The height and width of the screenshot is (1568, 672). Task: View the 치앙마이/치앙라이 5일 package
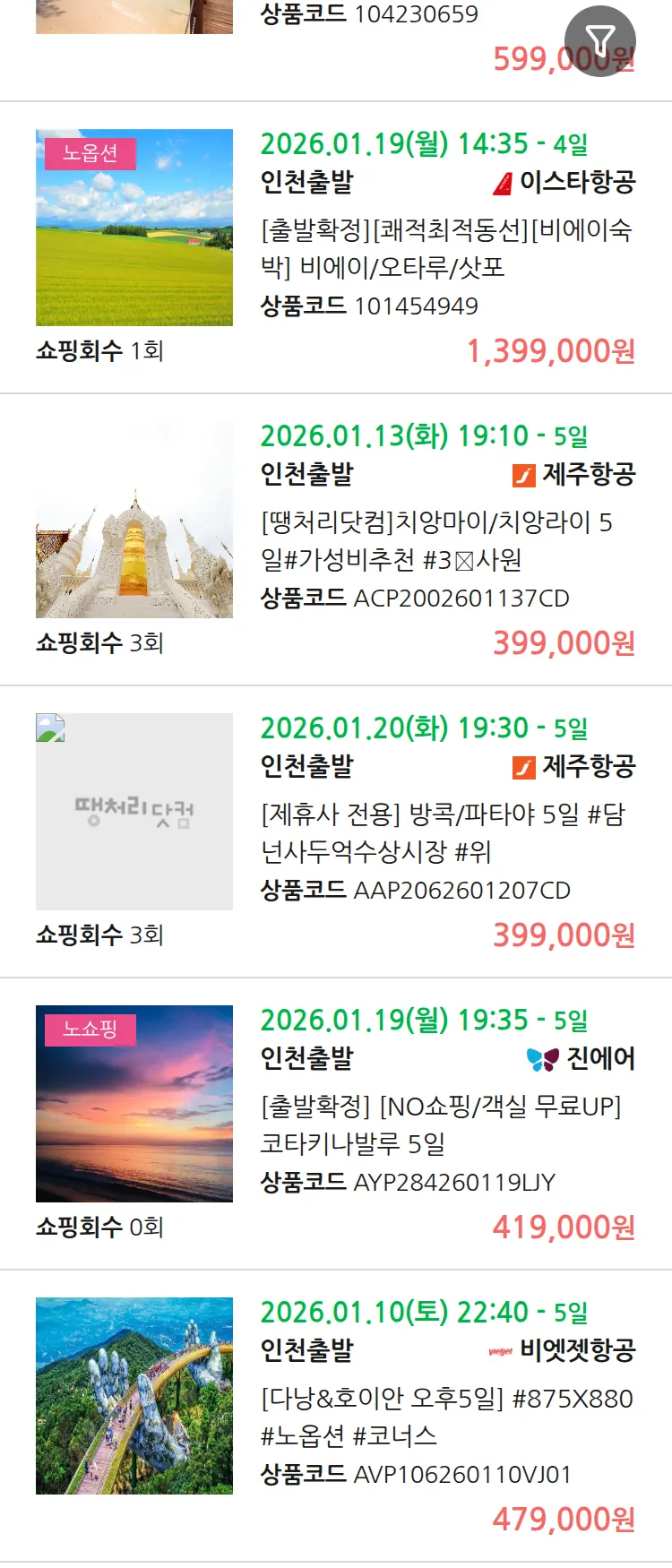click(436, 541)
